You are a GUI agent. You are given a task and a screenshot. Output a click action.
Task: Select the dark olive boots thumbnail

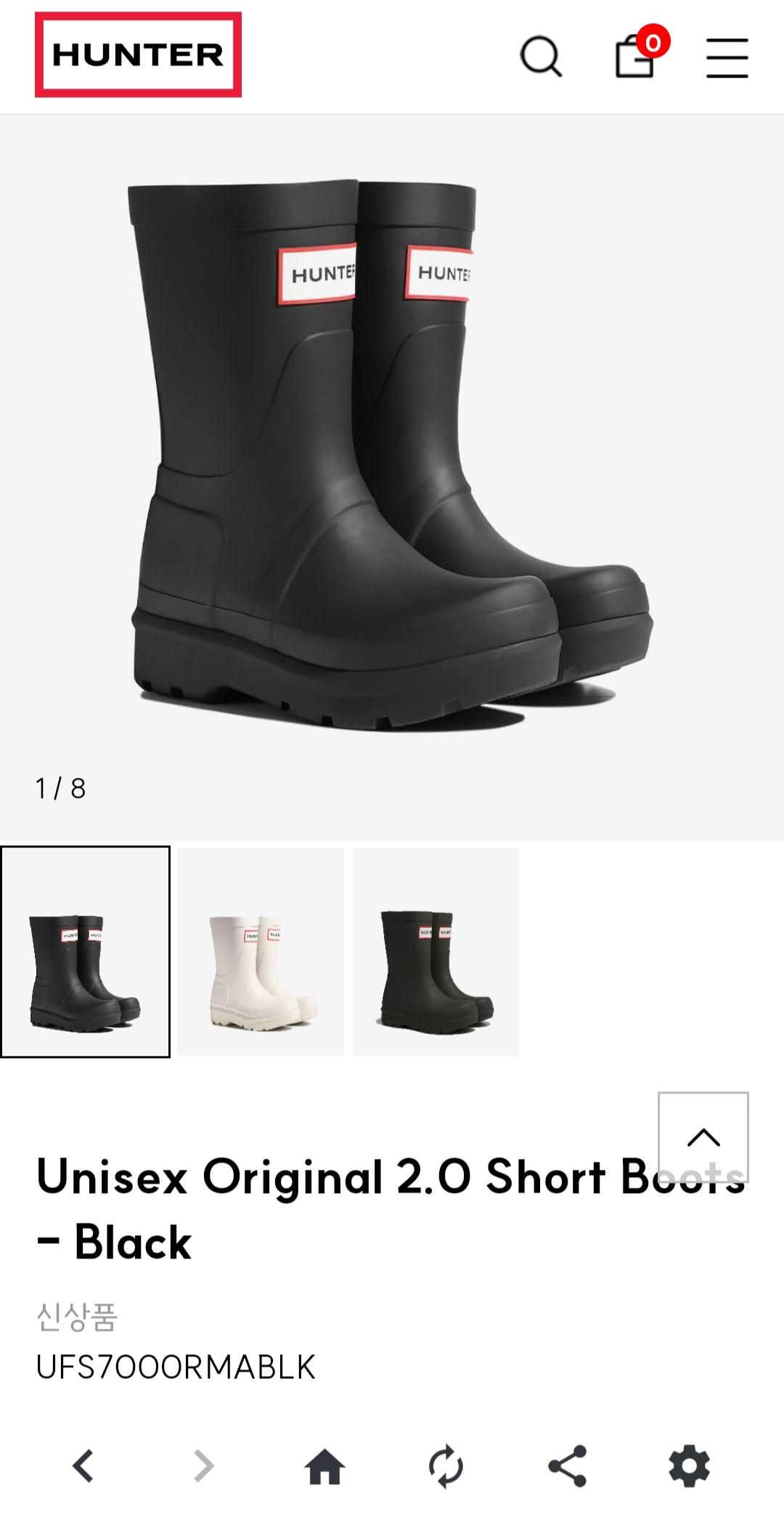click(x=436, y=951)
